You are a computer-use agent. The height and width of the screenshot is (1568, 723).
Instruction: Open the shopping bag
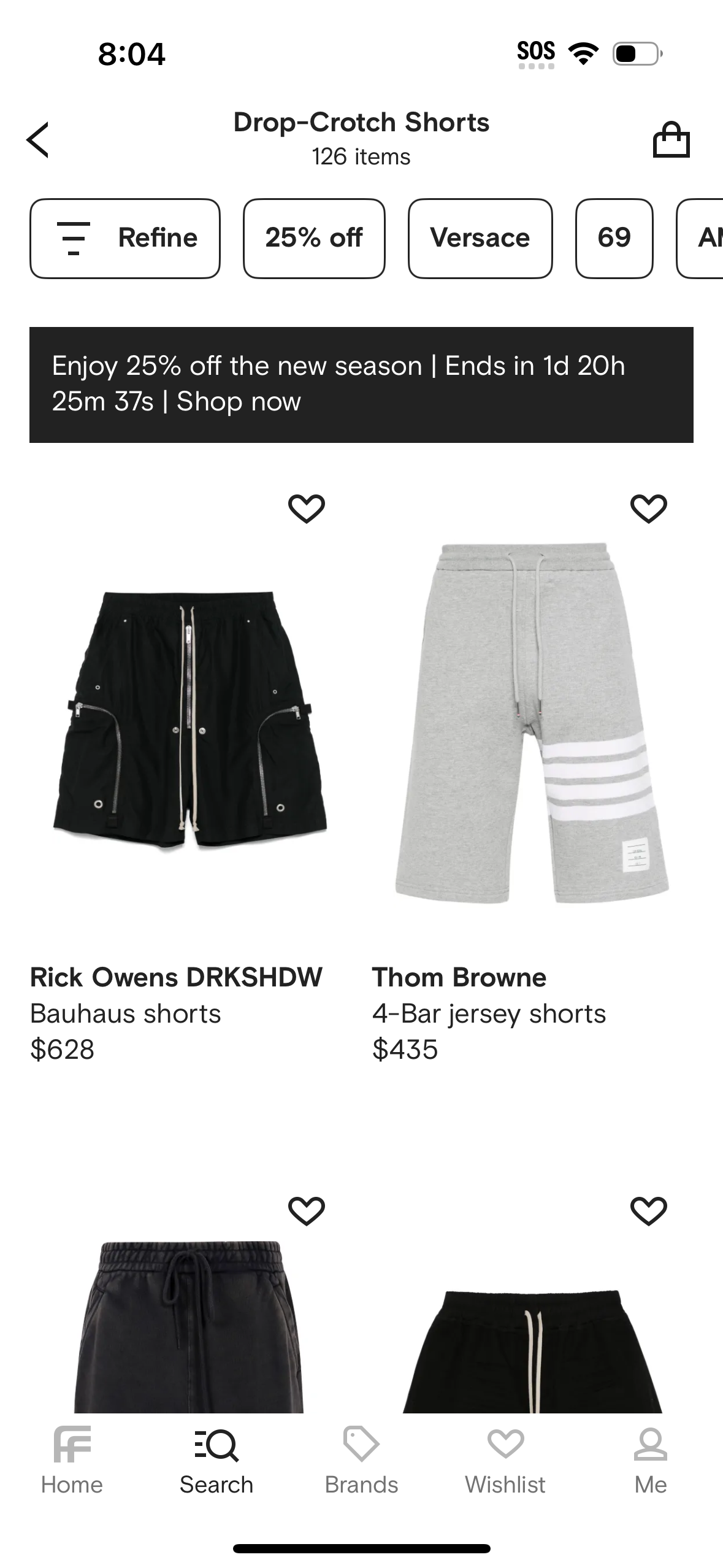click(x=672, y=139)
